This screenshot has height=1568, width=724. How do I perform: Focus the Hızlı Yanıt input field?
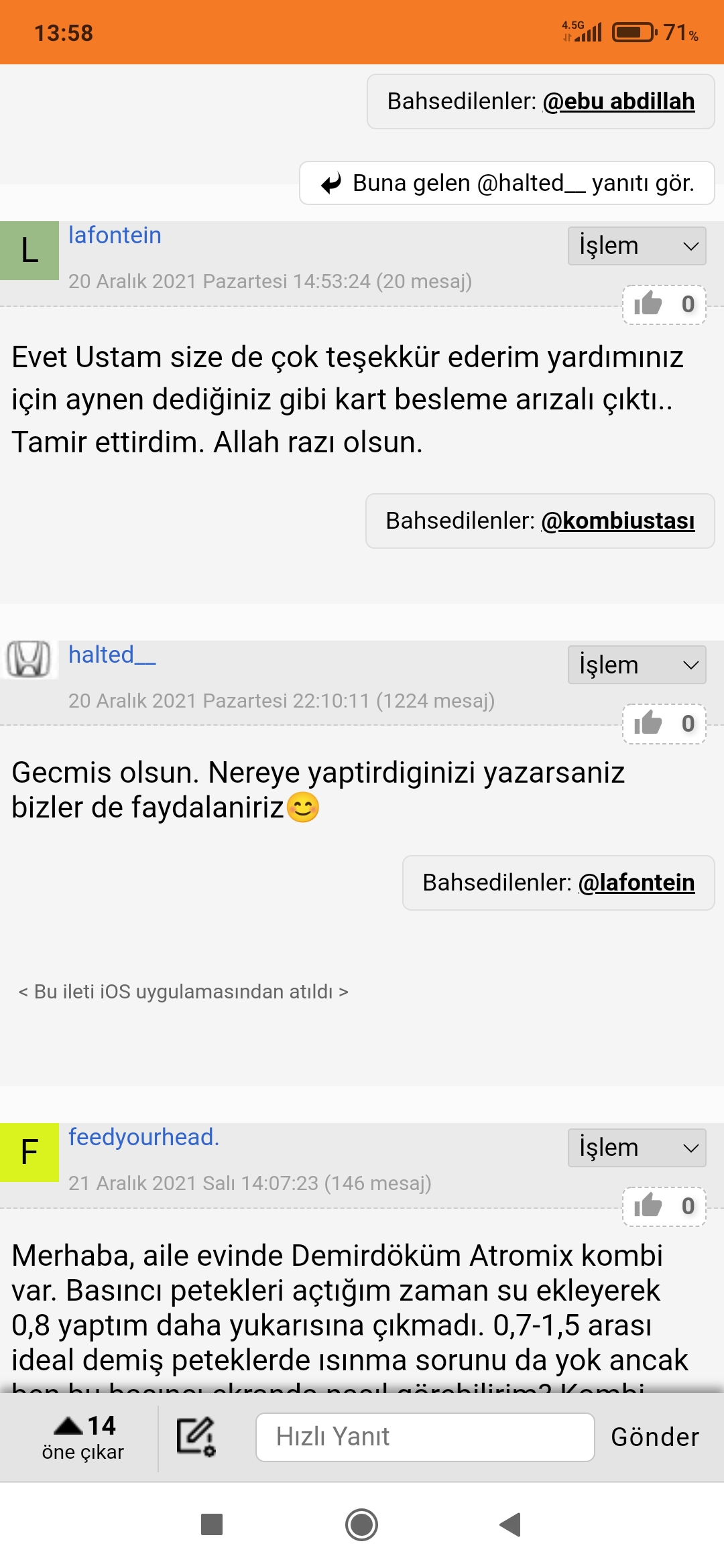click(x=425, y=1437)
